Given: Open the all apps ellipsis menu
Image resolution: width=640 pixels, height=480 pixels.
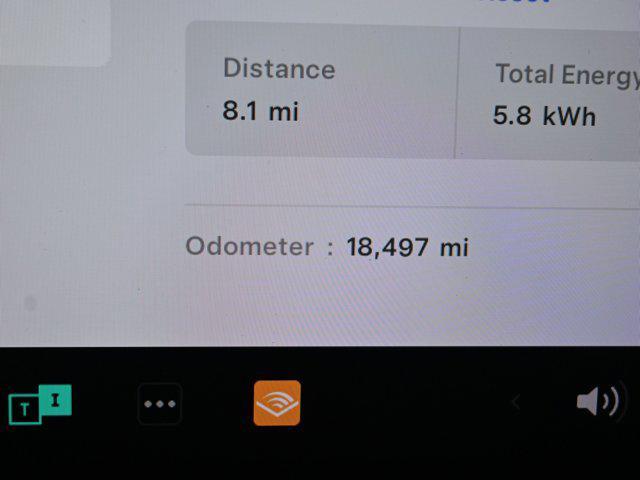Looking at the screenshot, I should pyautogui.click(x=160, y=404).
